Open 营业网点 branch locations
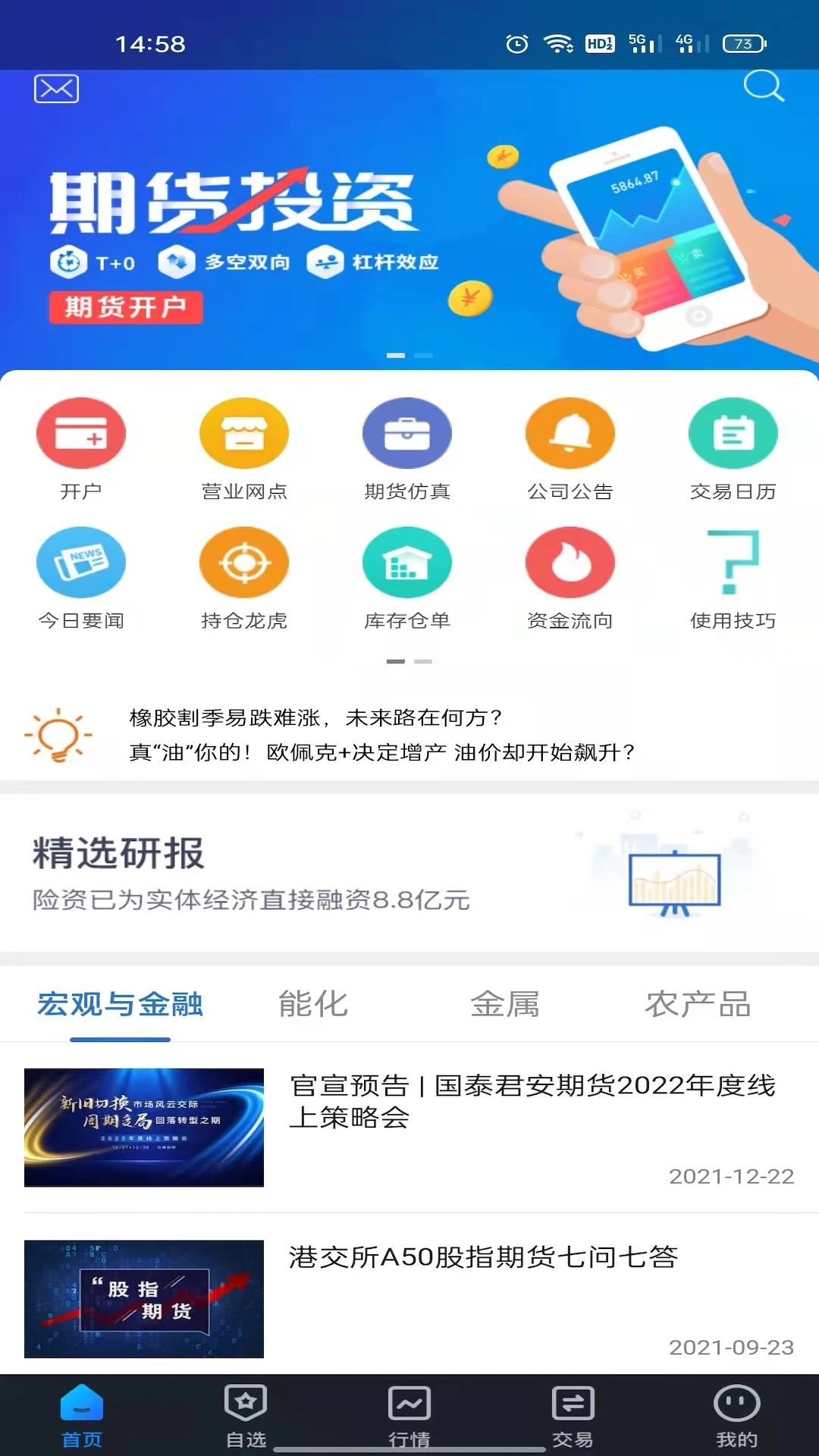 (244, 447)
